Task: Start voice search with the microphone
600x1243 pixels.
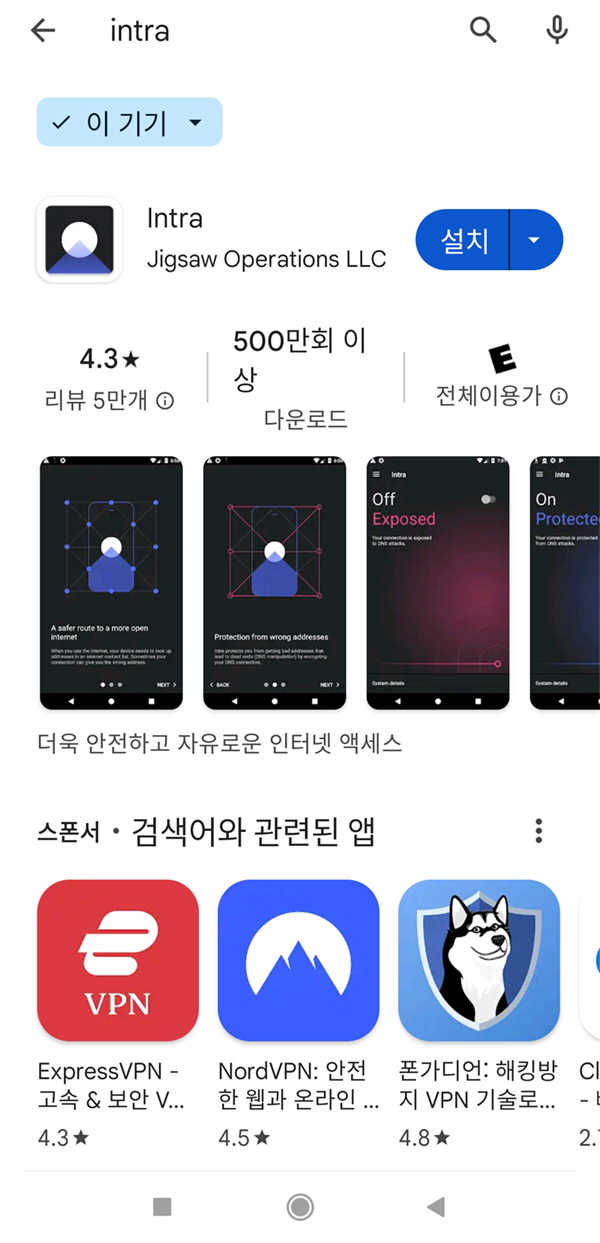Action: click(x=557, y=31)
